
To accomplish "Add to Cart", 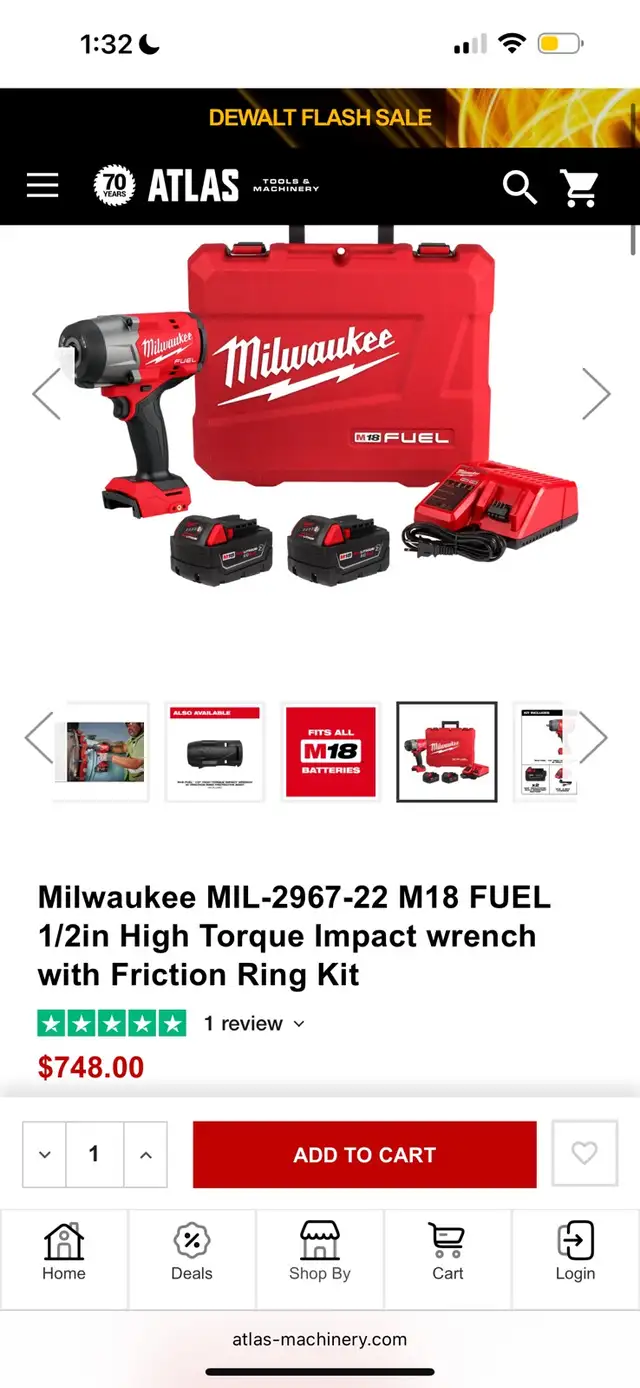I will pyautogui.click(x=364, y=1155).
